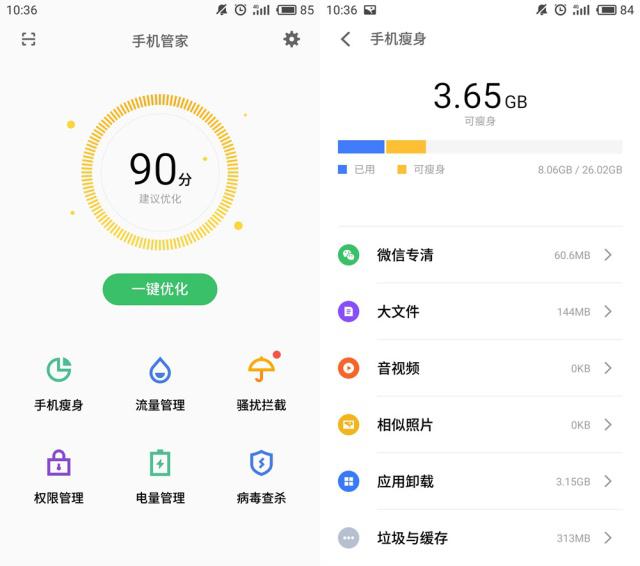The image size is (640, 566).
Task: Open 权限管理
Action: (x=59, y=475)
